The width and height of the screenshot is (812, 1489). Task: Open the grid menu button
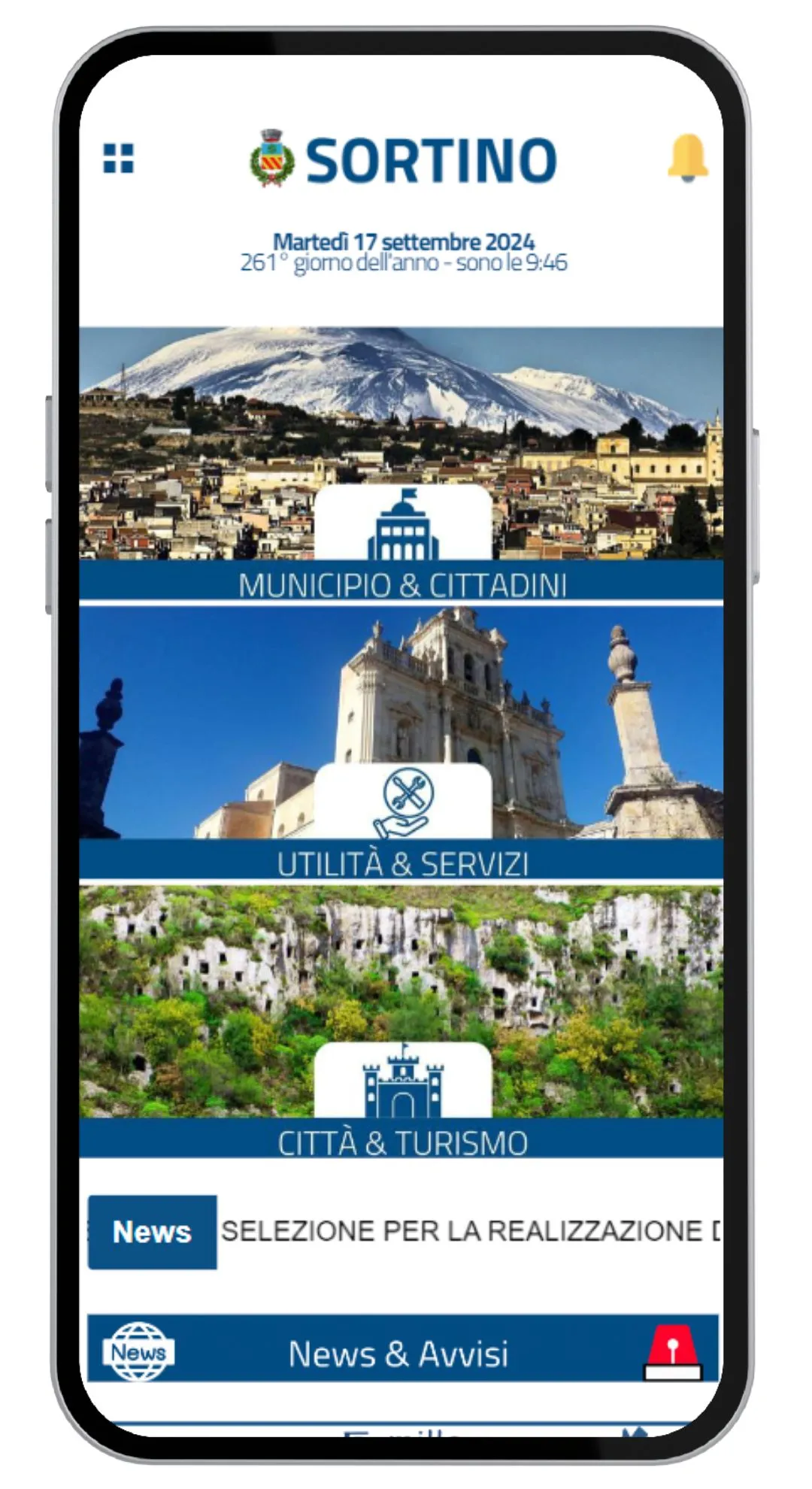coord(118,158)
